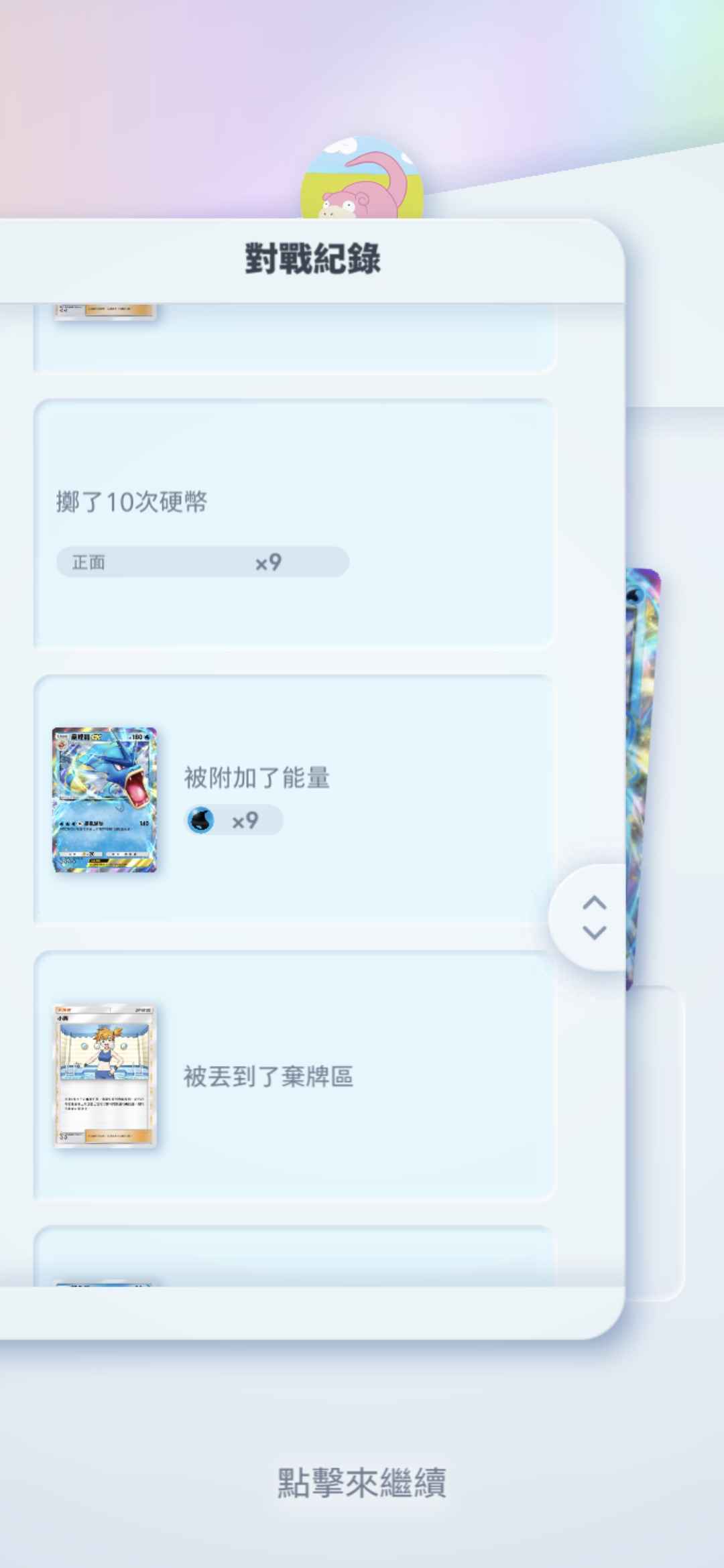
Task: View the Misty card sent to discard pile
Action: coord(105,1075)
